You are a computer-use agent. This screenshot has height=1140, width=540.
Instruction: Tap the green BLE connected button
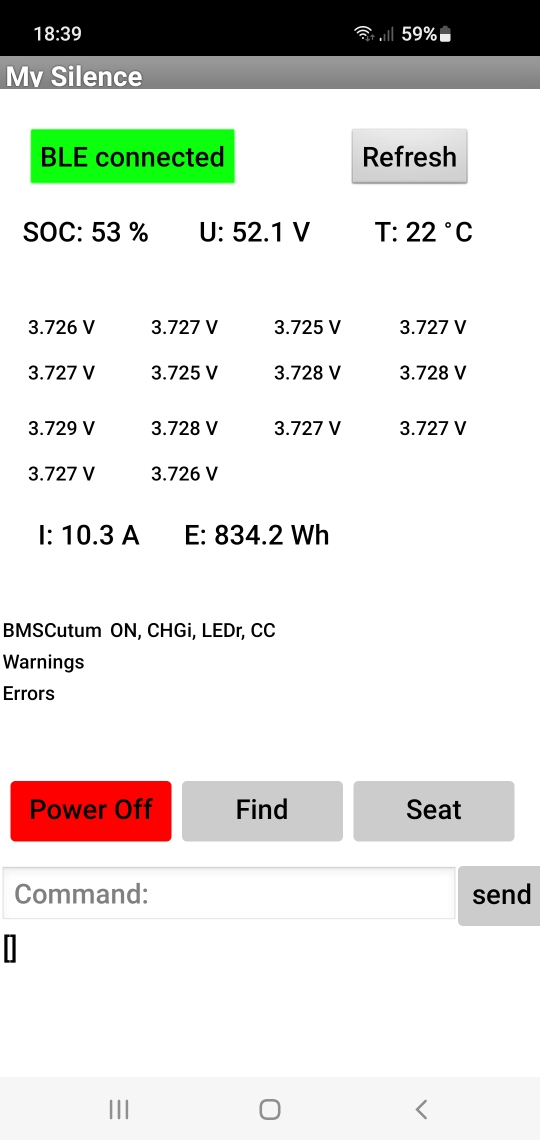pyautogui.click(x=132, y=156)
